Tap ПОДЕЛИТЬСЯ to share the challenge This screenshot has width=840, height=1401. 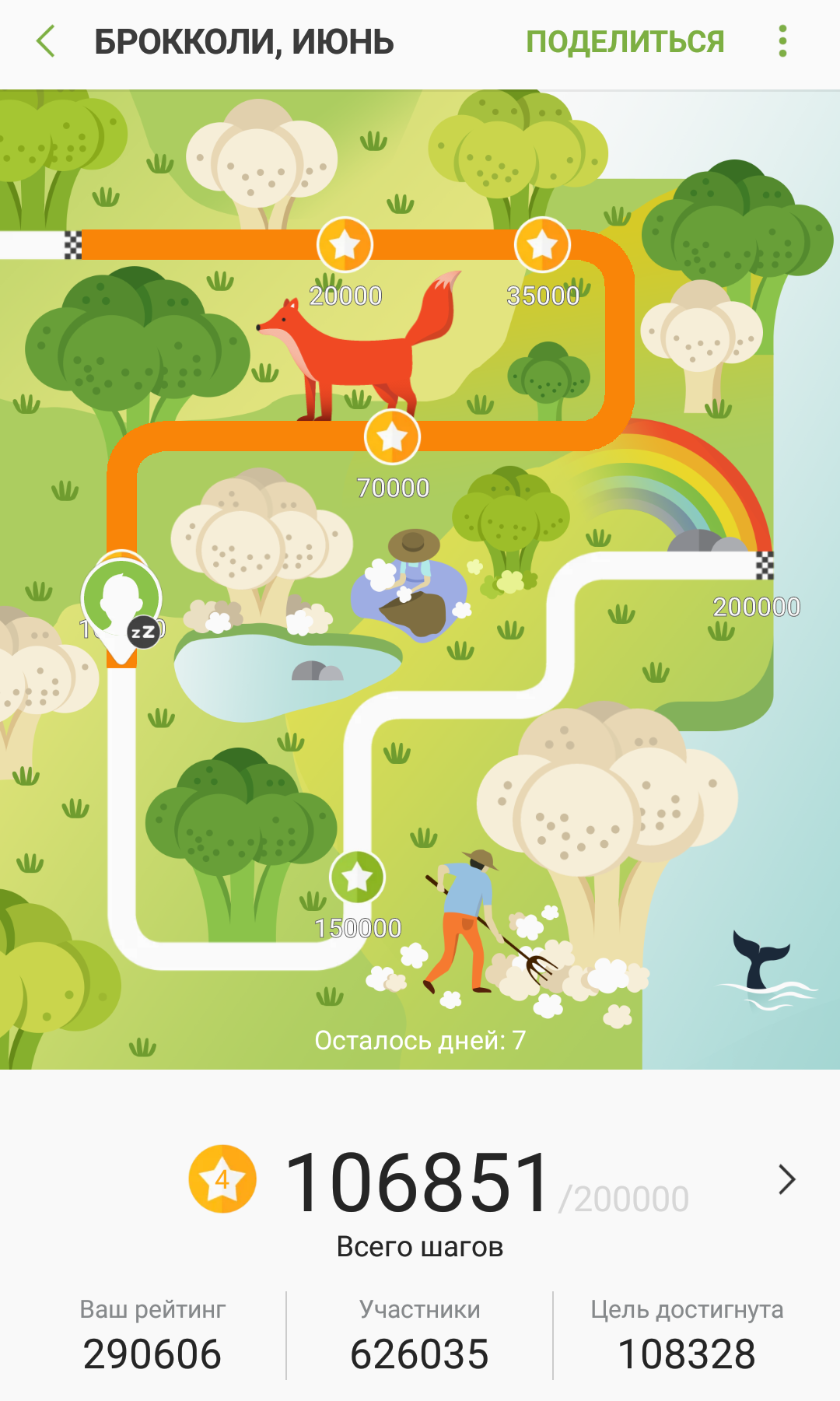[625, 42]
